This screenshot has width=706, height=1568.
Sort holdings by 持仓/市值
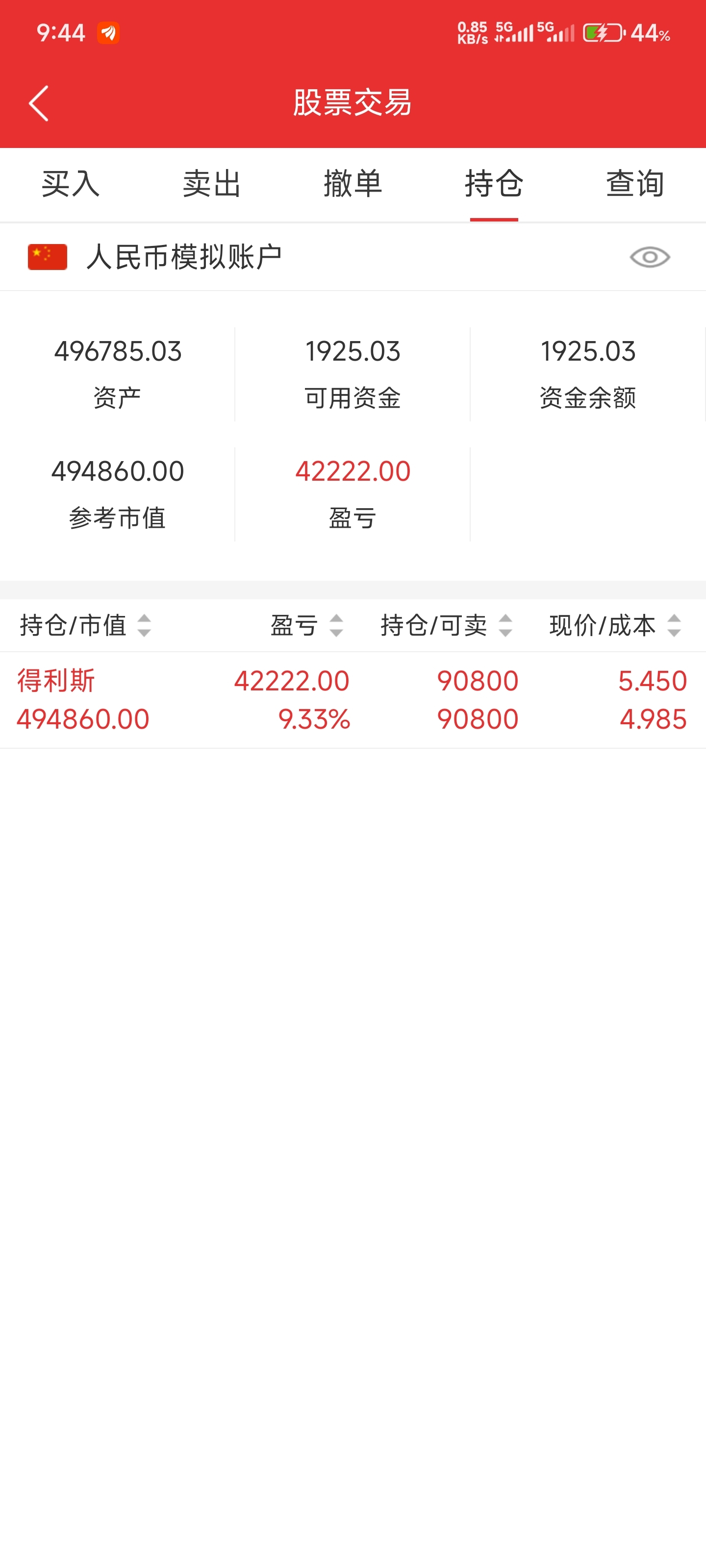coord(85,625)
